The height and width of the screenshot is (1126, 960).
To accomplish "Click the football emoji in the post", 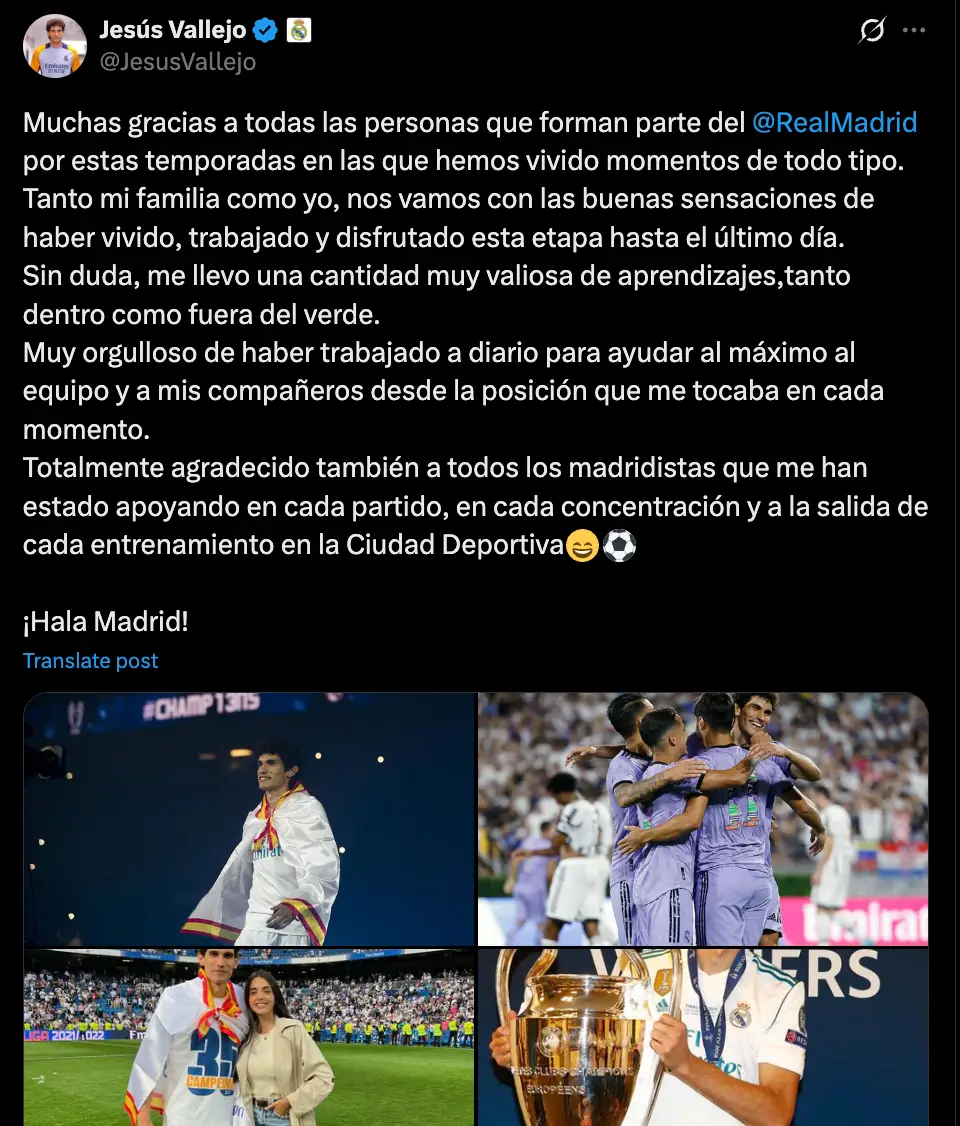I will (621, 546).
